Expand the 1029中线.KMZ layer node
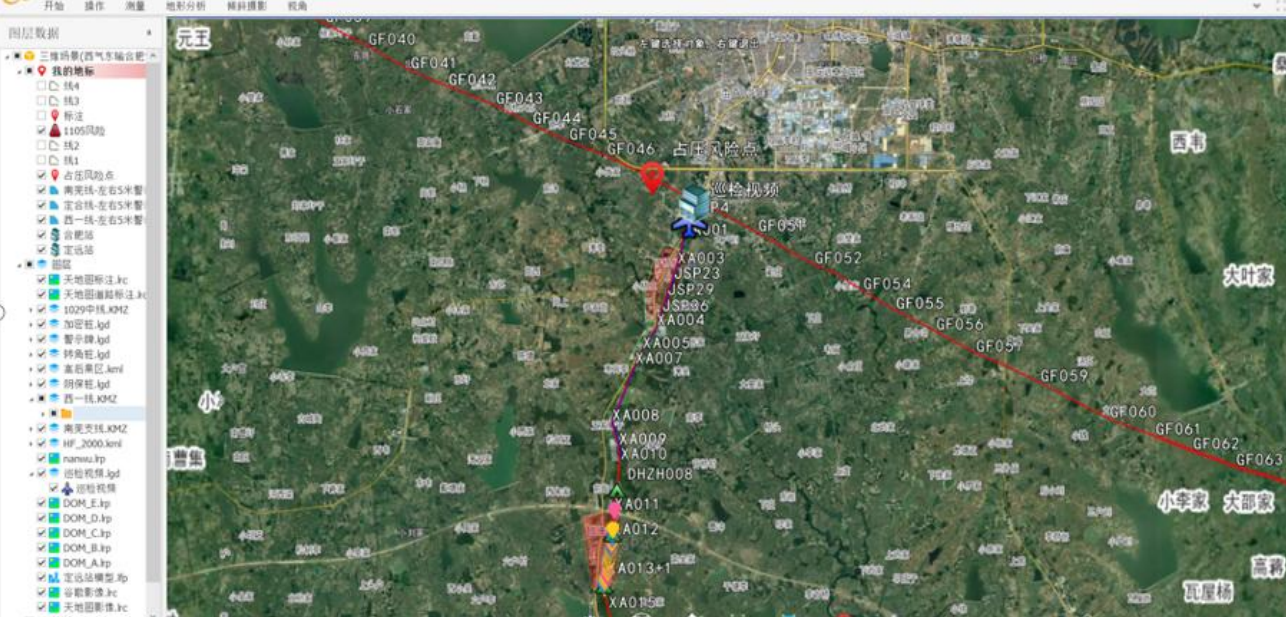 pyautogui.click(x=30, y=309)
